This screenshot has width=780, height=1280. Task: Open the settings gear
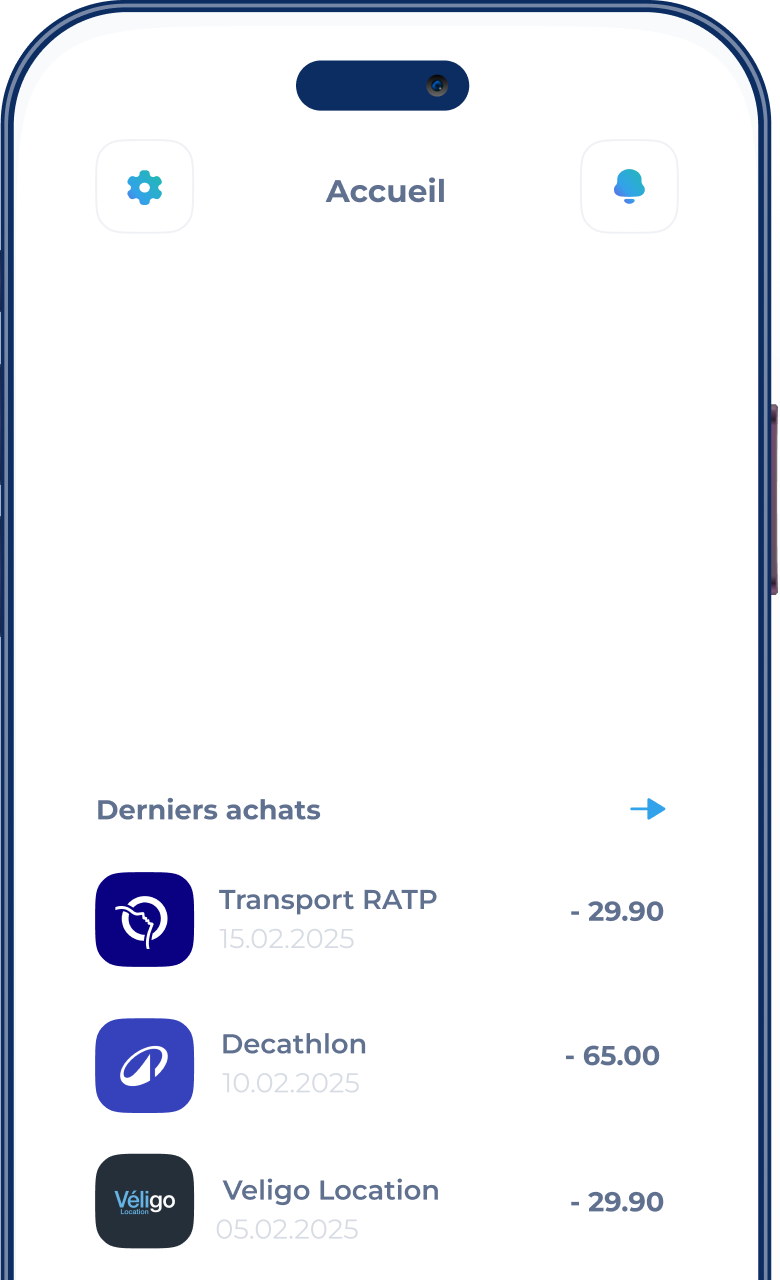pos(144,187)
